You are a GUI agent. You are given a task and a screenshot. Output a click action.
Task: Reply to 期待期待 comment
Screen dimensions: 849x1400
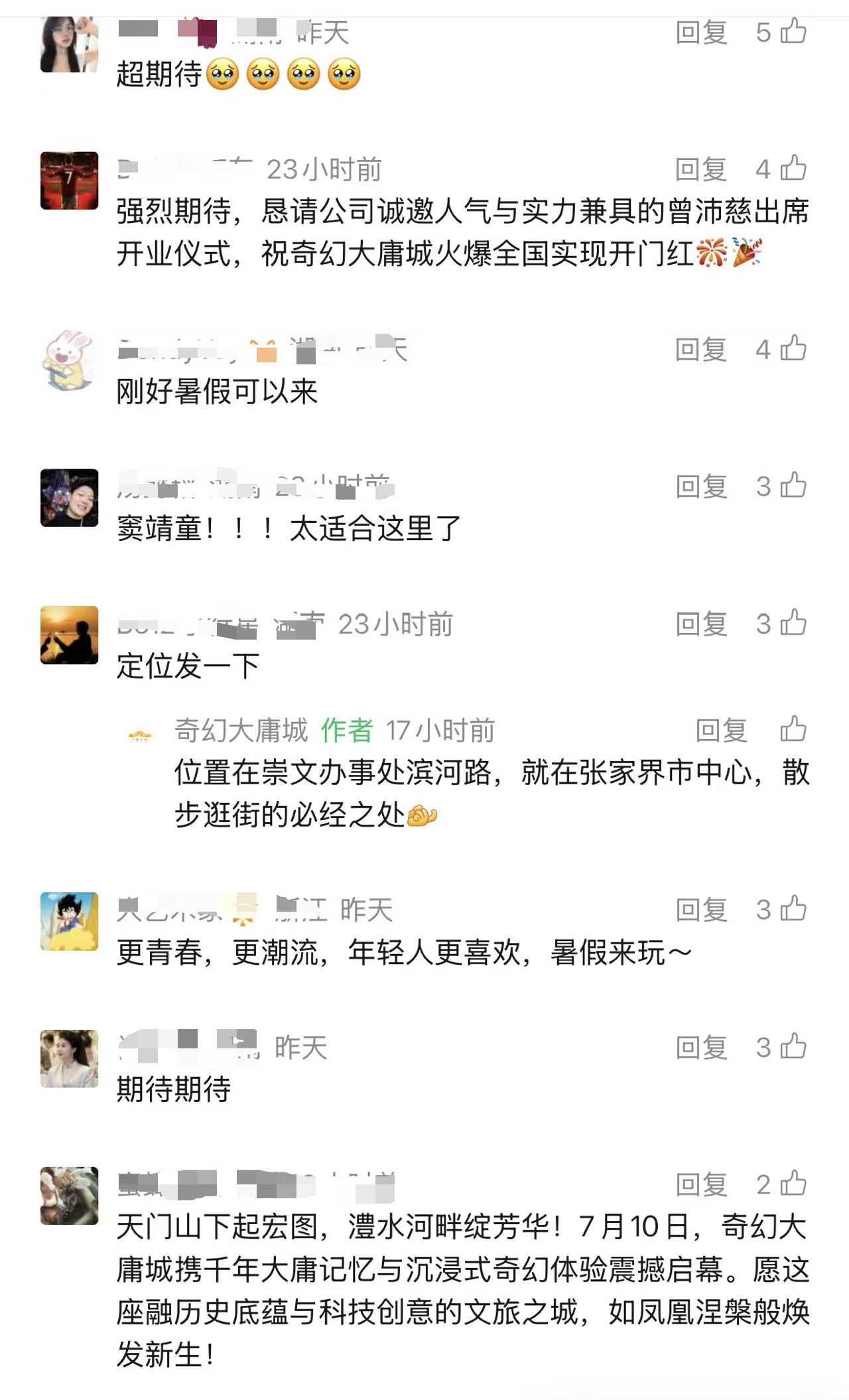point(701,1048)
